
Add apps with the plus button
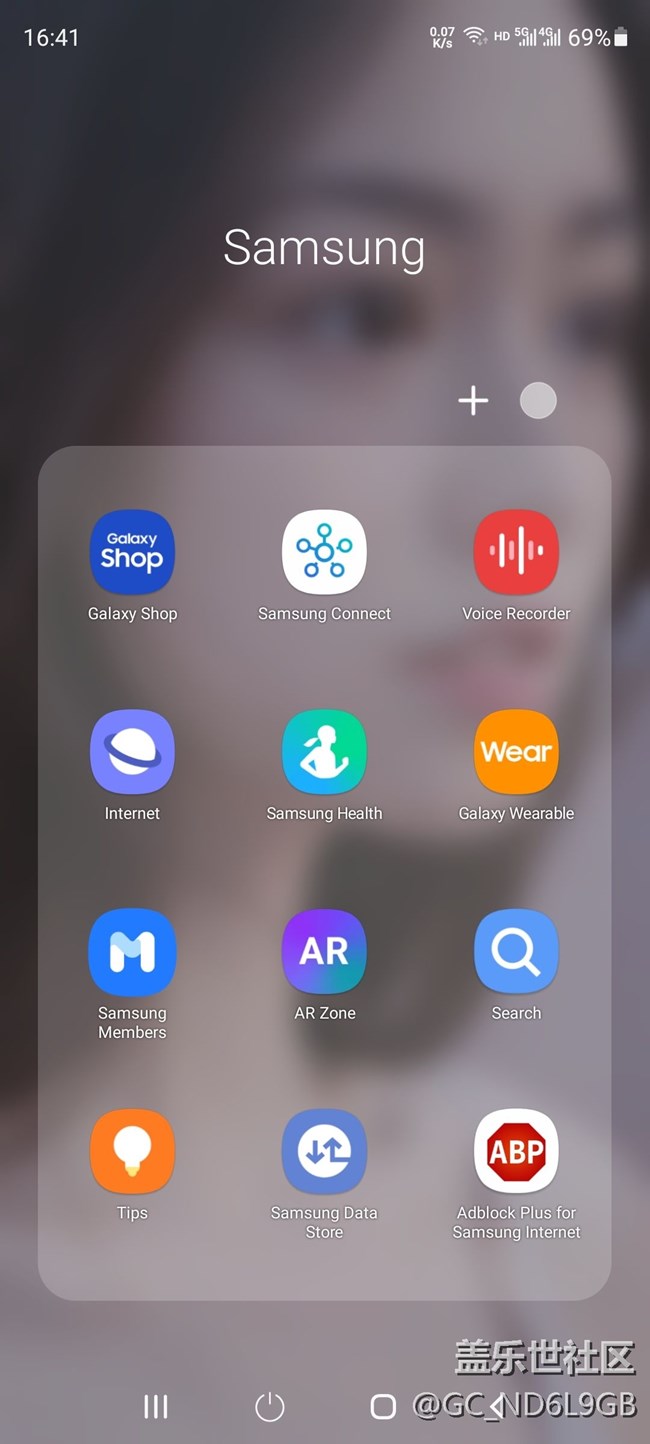pyautogui.click(x=473, y=401)
